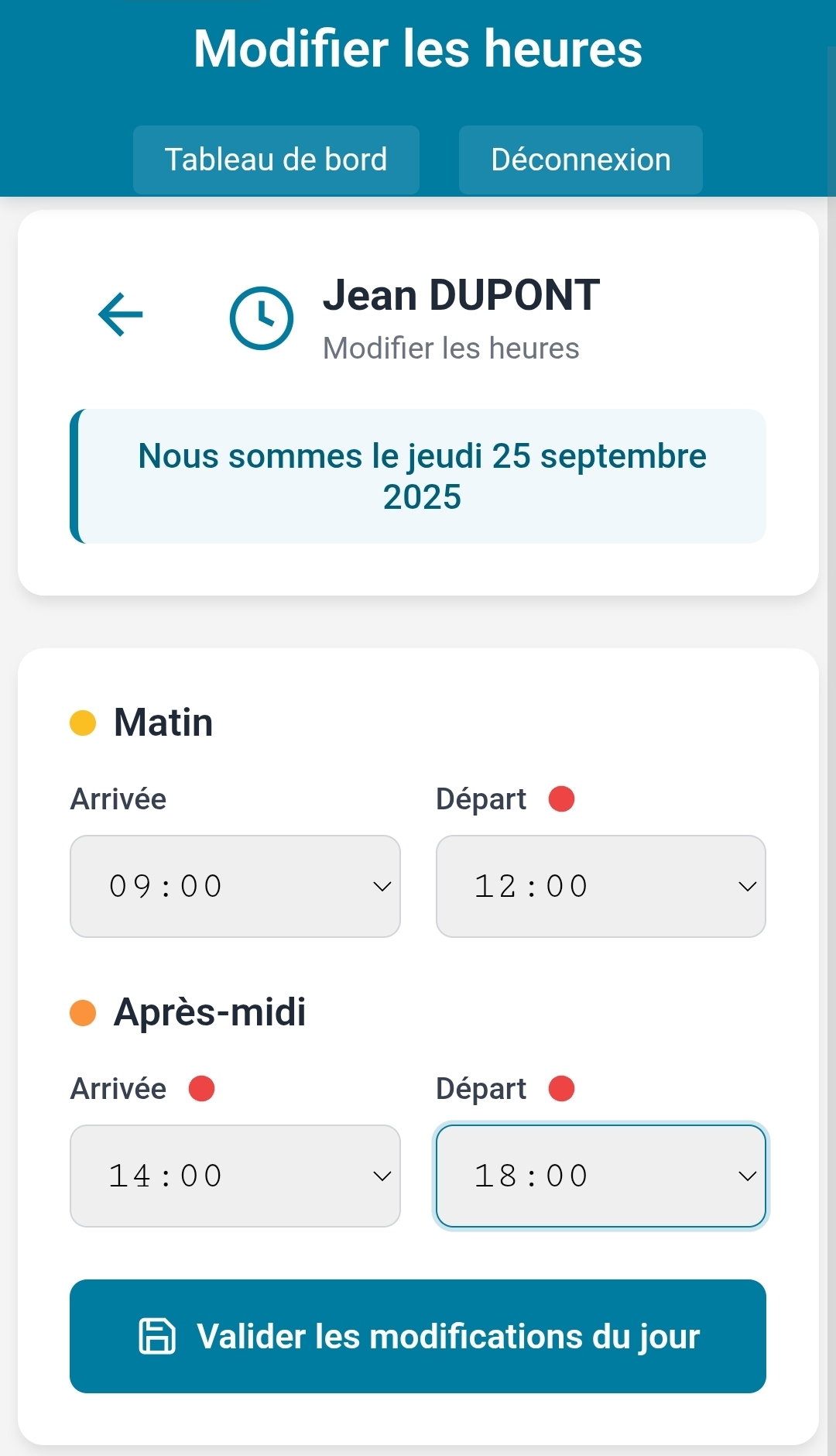Open the Après-midi Arrivée time dropdown
The width and height of the screenshot is (836, 1456).
[235, 1176]
